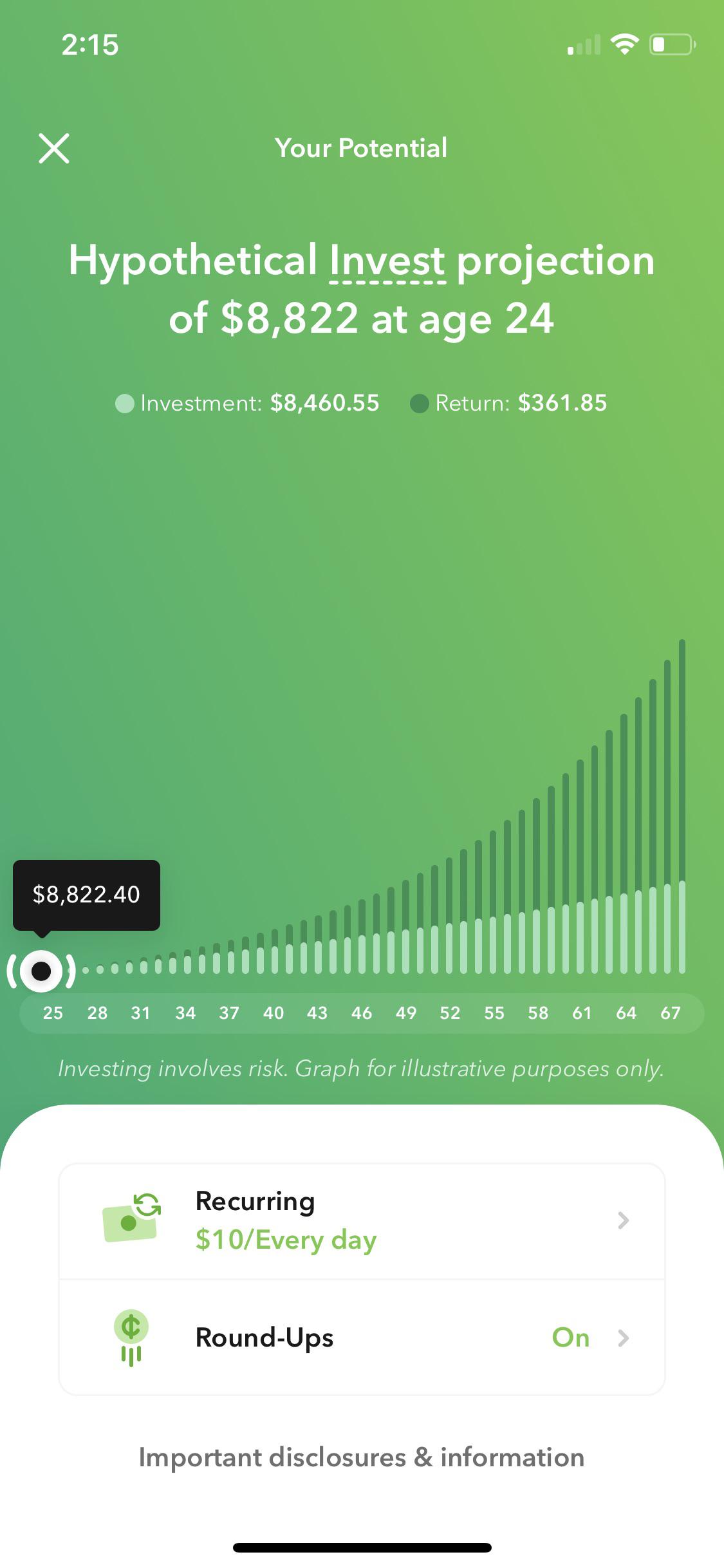Image resolution: width=724 pixels, height=1568 pixels.
Task: Tap the $8,822.40 value tooltip
Action: tap(86, 895)
